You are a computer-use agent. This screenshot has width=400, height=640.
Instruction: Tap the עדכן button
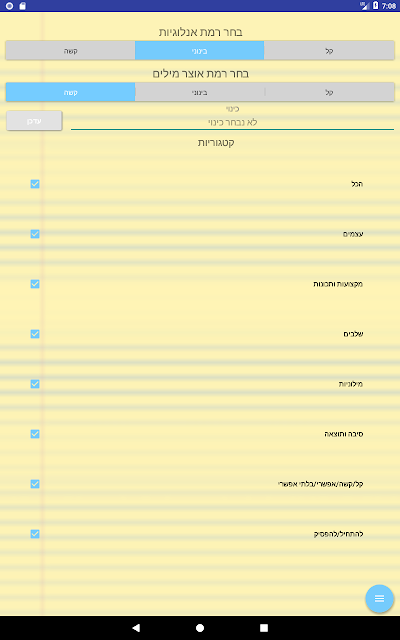(x=34, y=121)
